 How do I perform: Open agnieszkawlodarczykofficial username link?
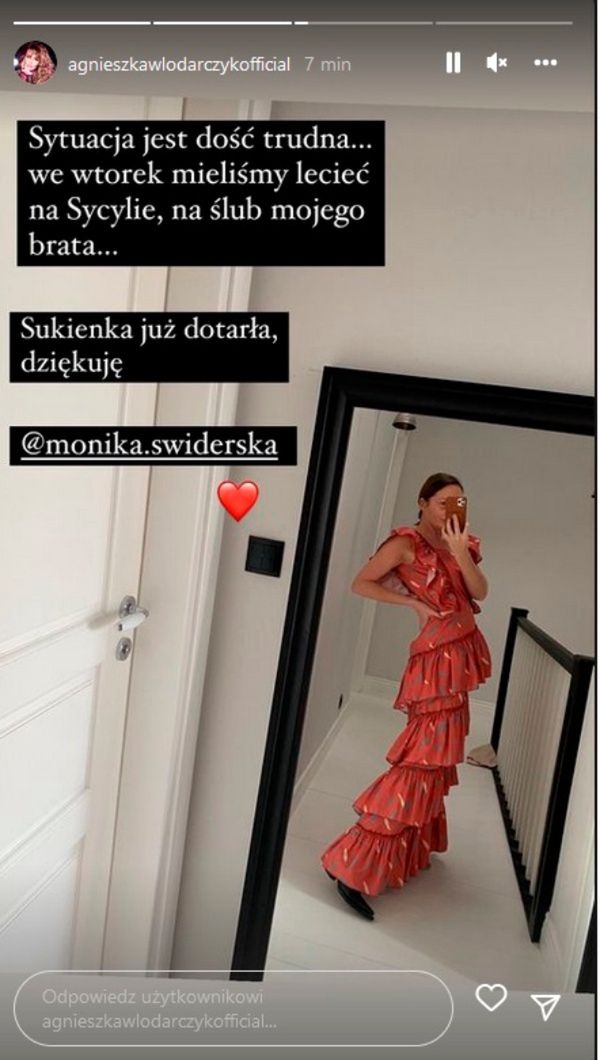click(179, 64)
